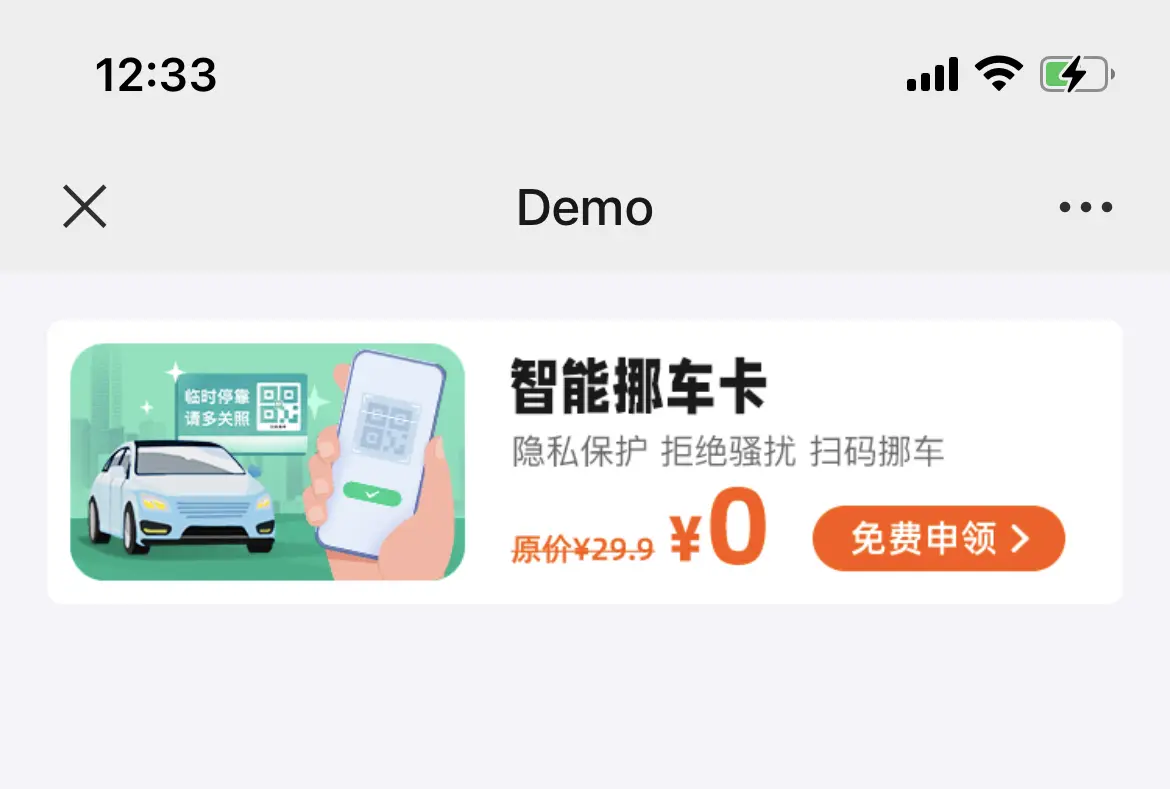Tap the 免费申领 button
The width and height of the screenshot is (1170, 789).
click(x=938, y=539)
